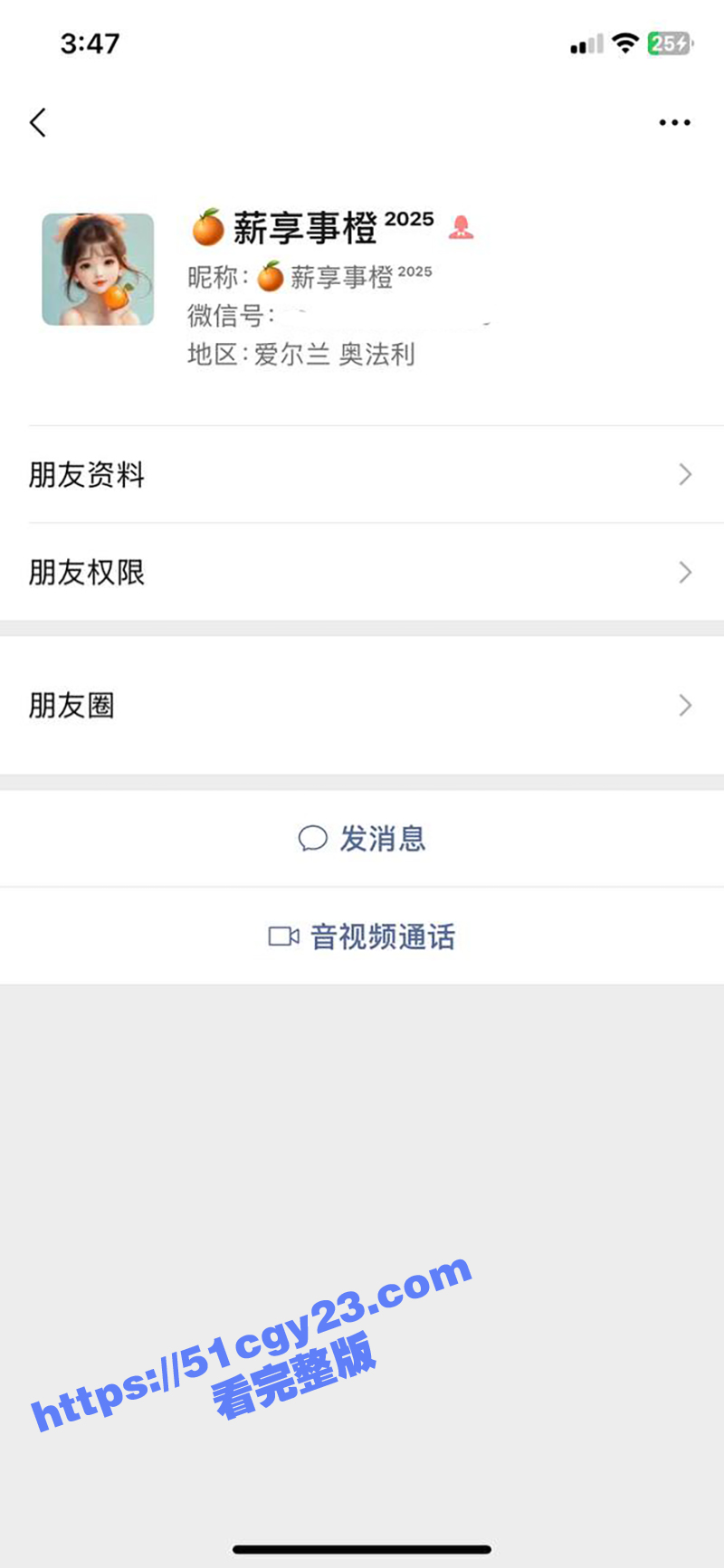Open the 朋友权限 settings row

pyautogui.click(x=362, y=572)
